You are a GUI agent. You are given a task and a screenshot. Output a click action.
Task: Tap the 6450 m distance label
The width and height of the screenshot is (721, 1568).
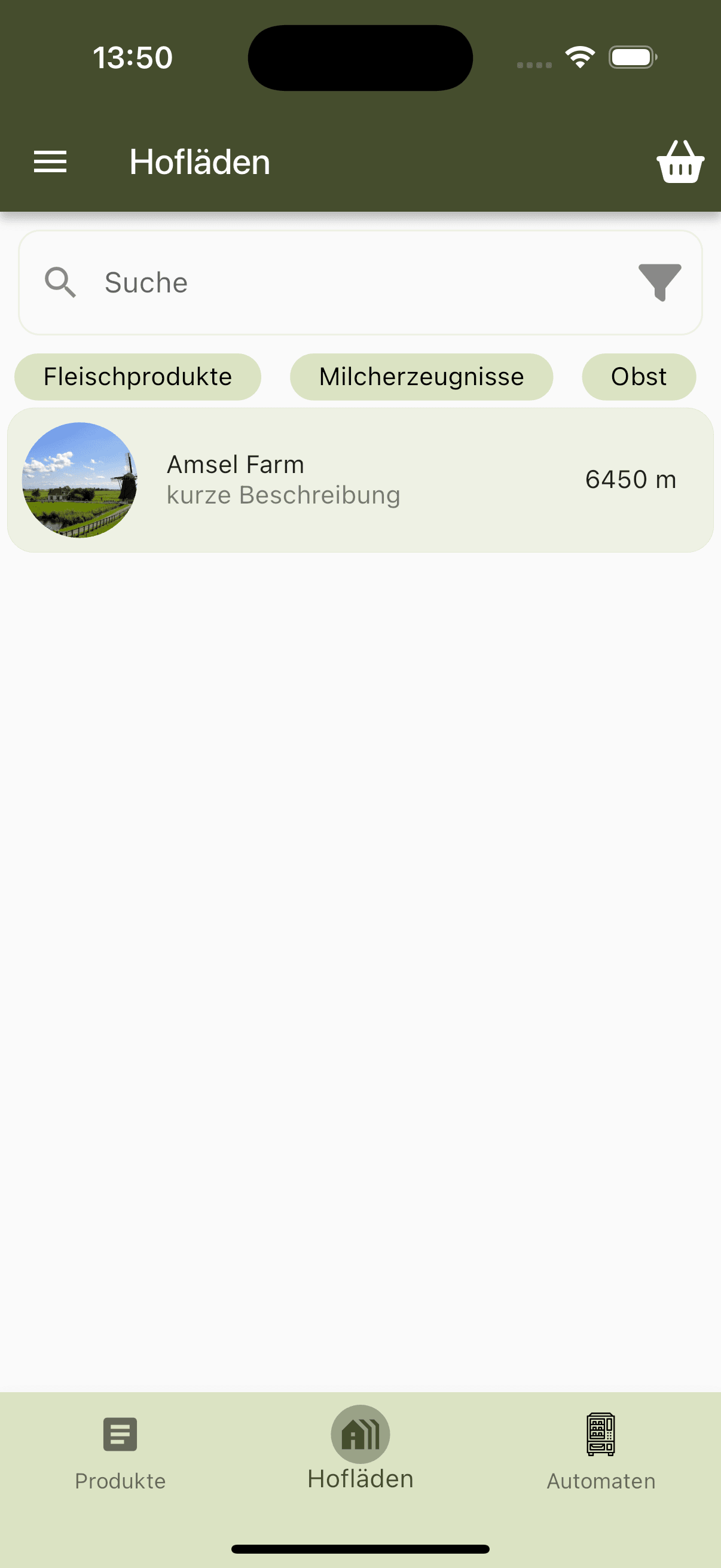tap(631, 480)
